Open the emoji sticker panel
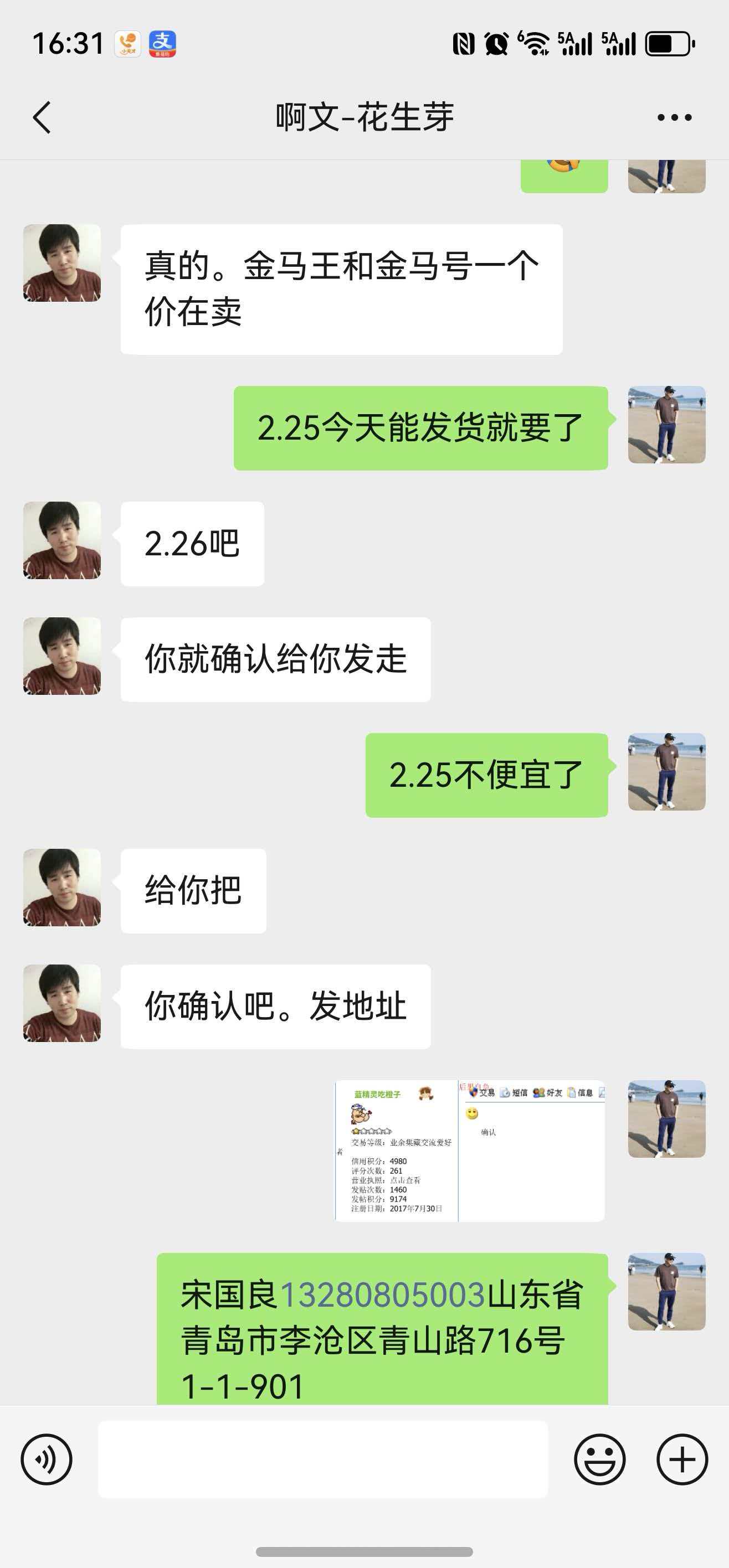Image resolution: width=729 pixels, height=1568 pixels. click(x=599, y=1459)
